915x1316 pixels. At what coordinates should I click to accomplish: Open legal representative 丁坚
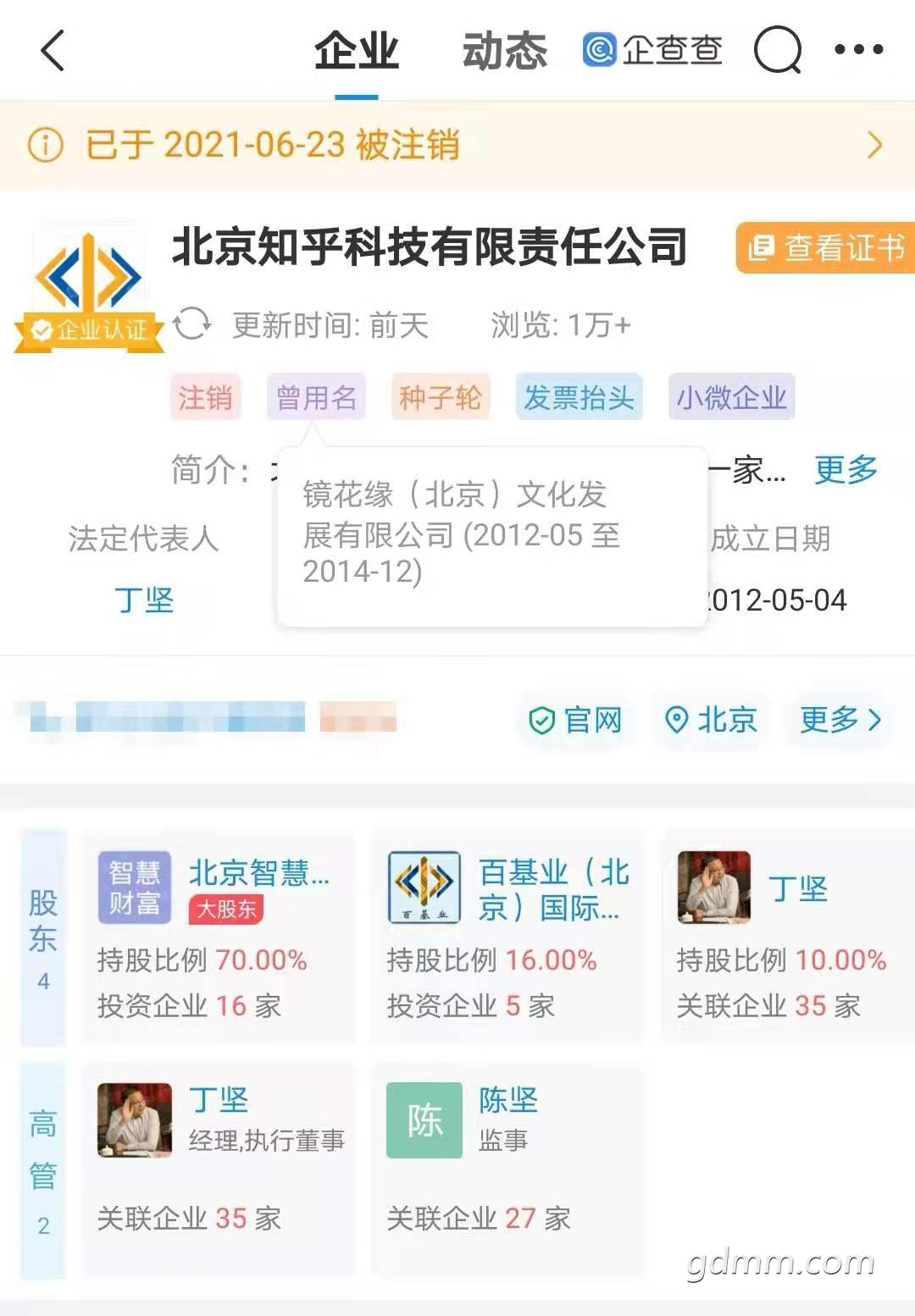tap(144, 600)
